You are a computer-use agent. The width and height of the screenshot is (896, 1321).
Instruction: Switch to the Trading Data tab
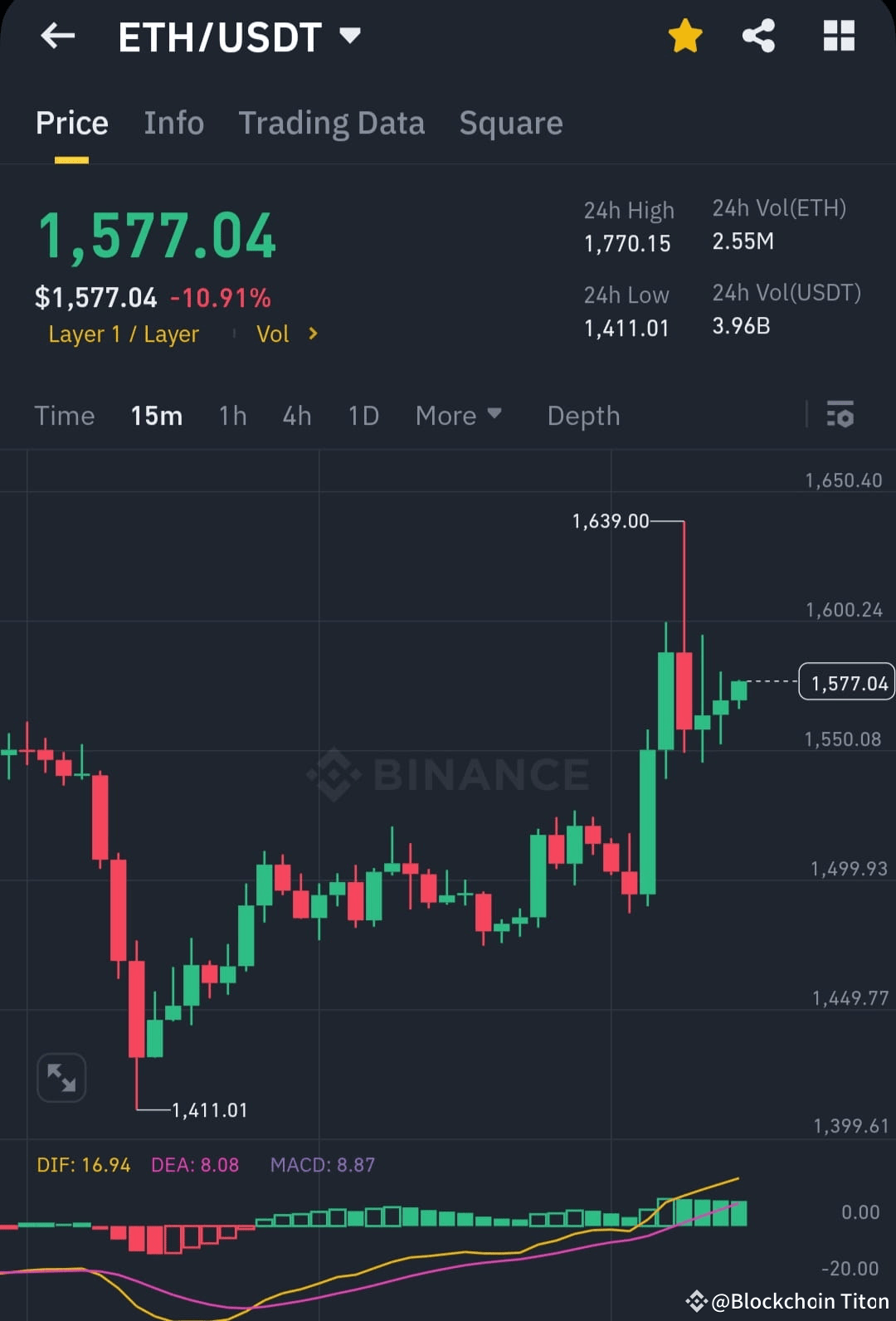[332, 123]
